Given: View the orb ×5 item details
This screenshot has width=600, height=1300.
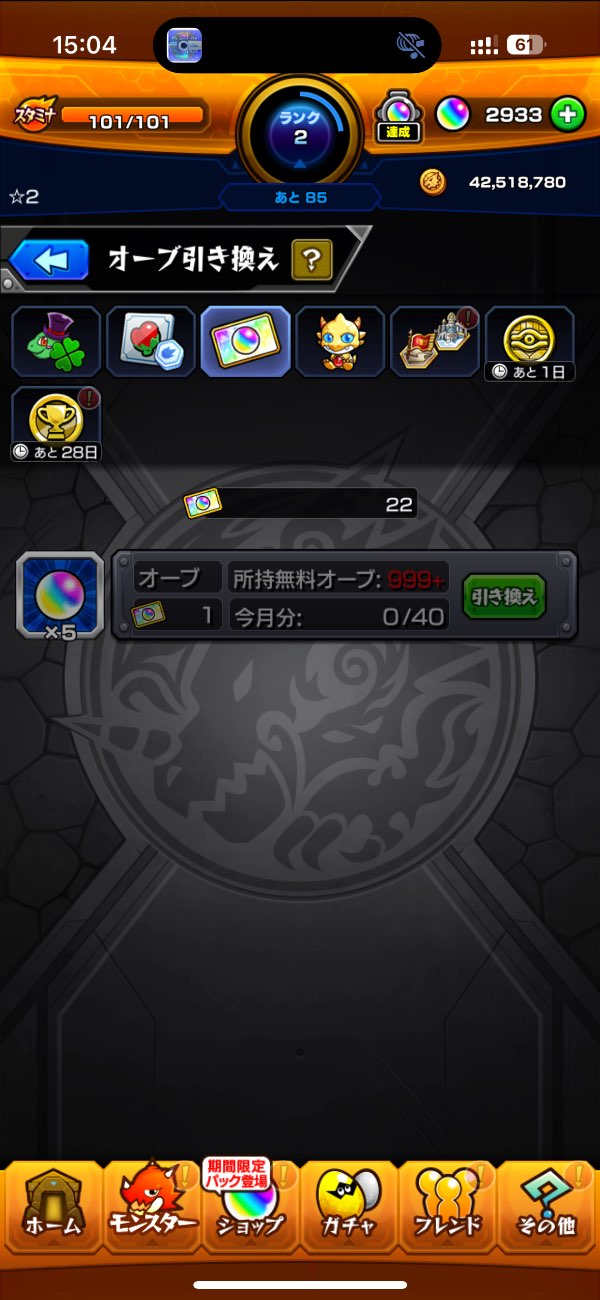Looking at the screenshot, I should pos(60,596).
